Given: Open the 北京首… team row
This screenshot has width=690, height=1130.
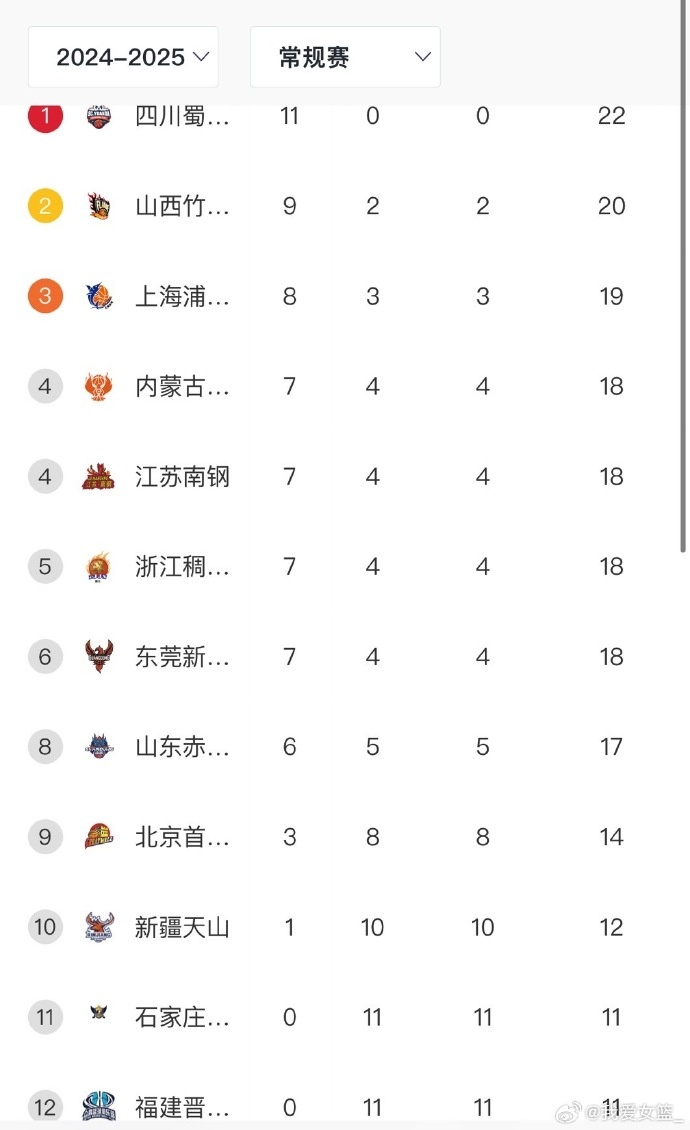Looking at the screenshot, I should pyautogui.click(x=182, y=837).
